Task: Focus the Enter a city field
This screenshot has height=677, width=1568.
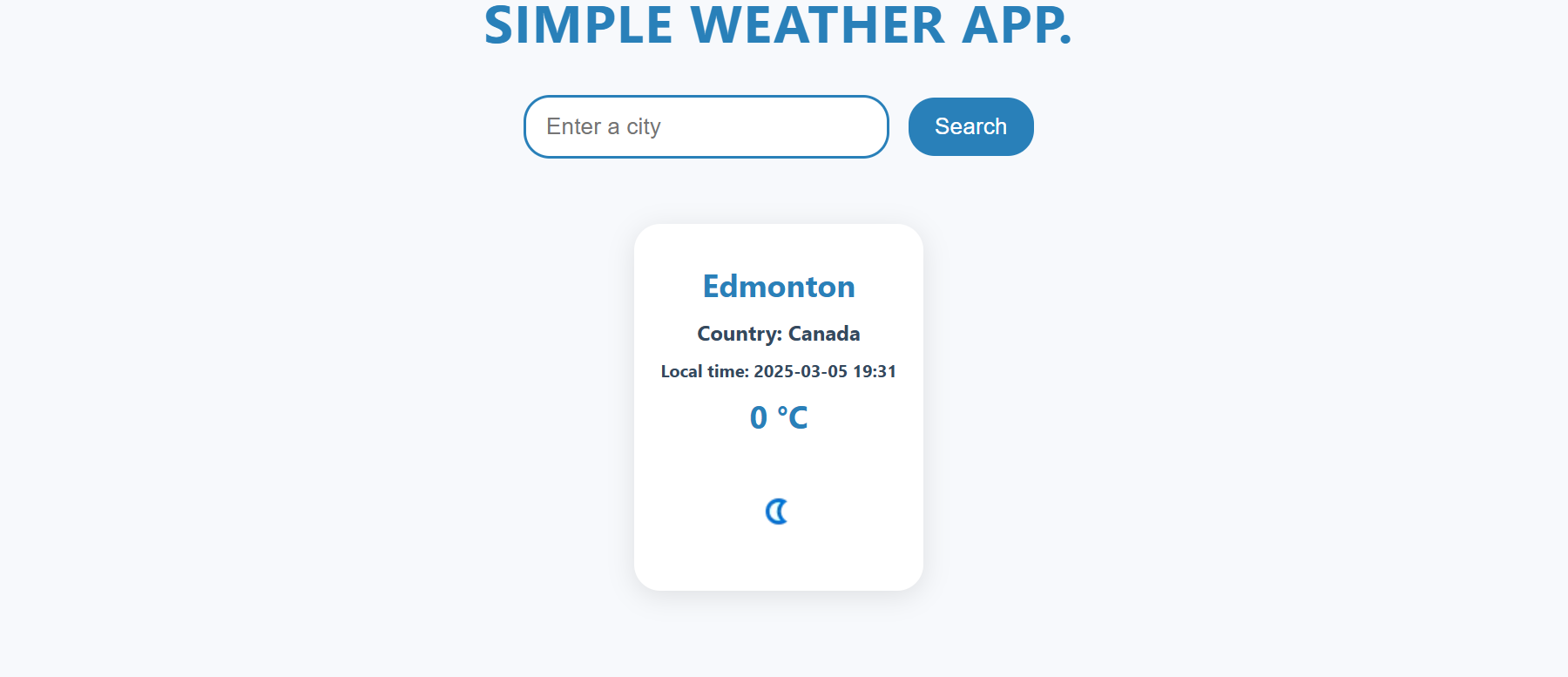Action: pyautogui.click(x=706, y=126)
